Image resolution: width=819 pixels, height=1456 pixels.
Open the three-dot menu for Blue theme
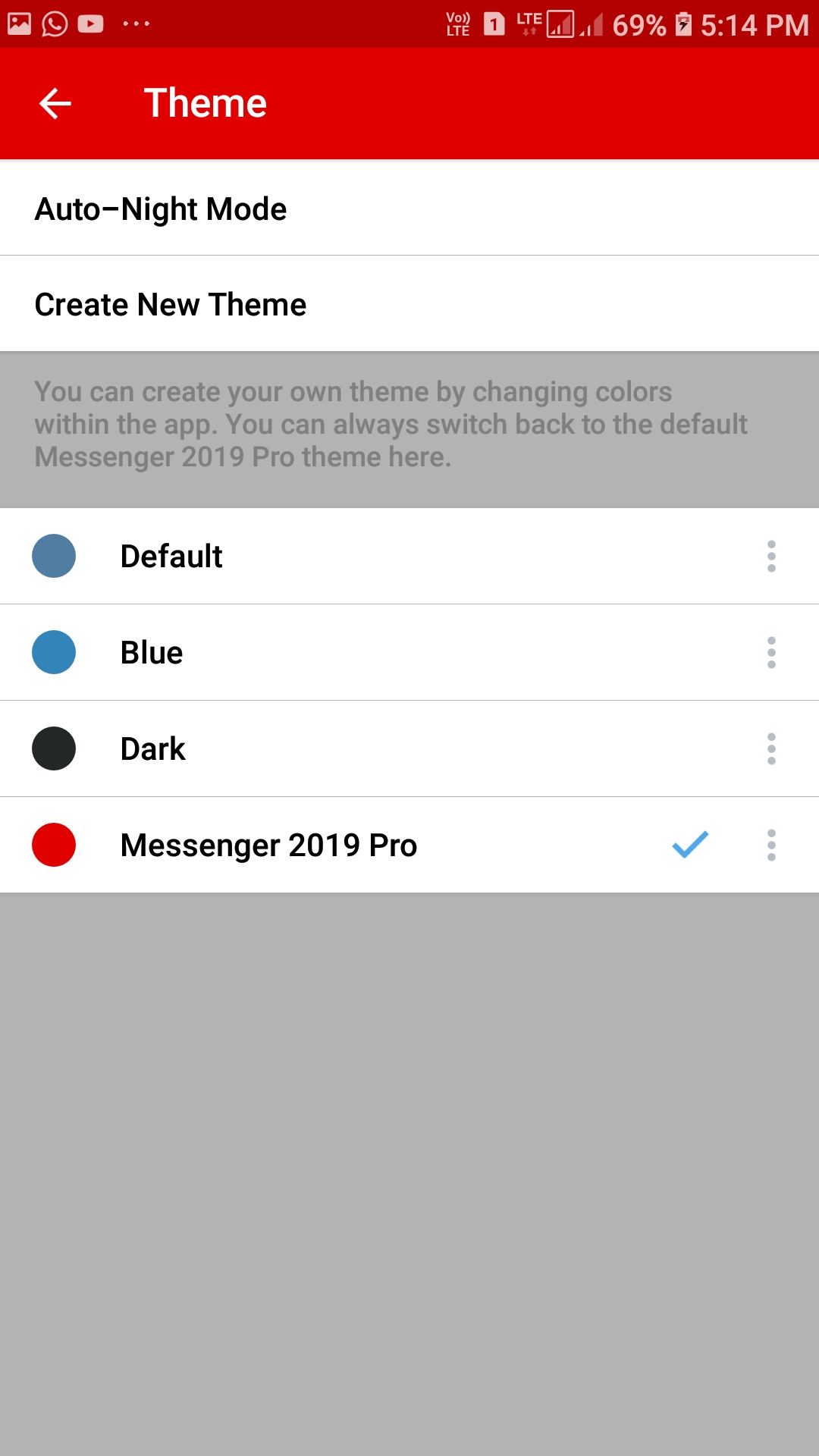[x=770, y=652]
